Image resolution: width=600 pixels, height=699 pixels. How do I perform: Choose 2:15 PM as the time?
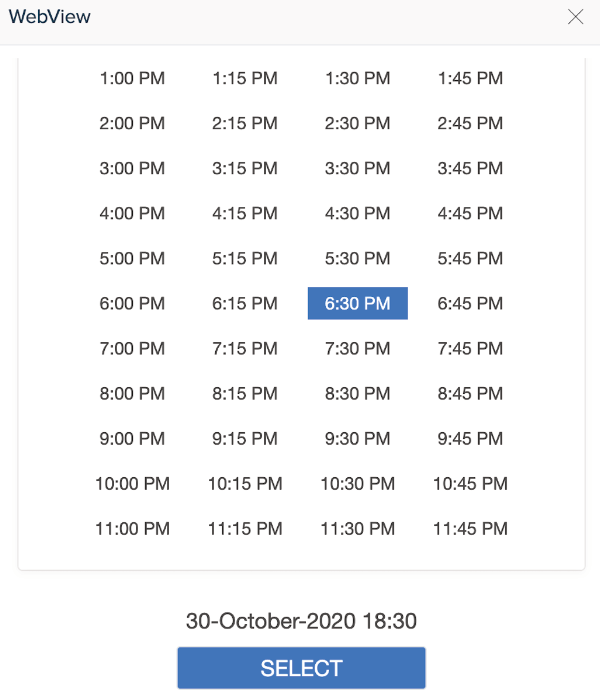click(x=245, y=124)
